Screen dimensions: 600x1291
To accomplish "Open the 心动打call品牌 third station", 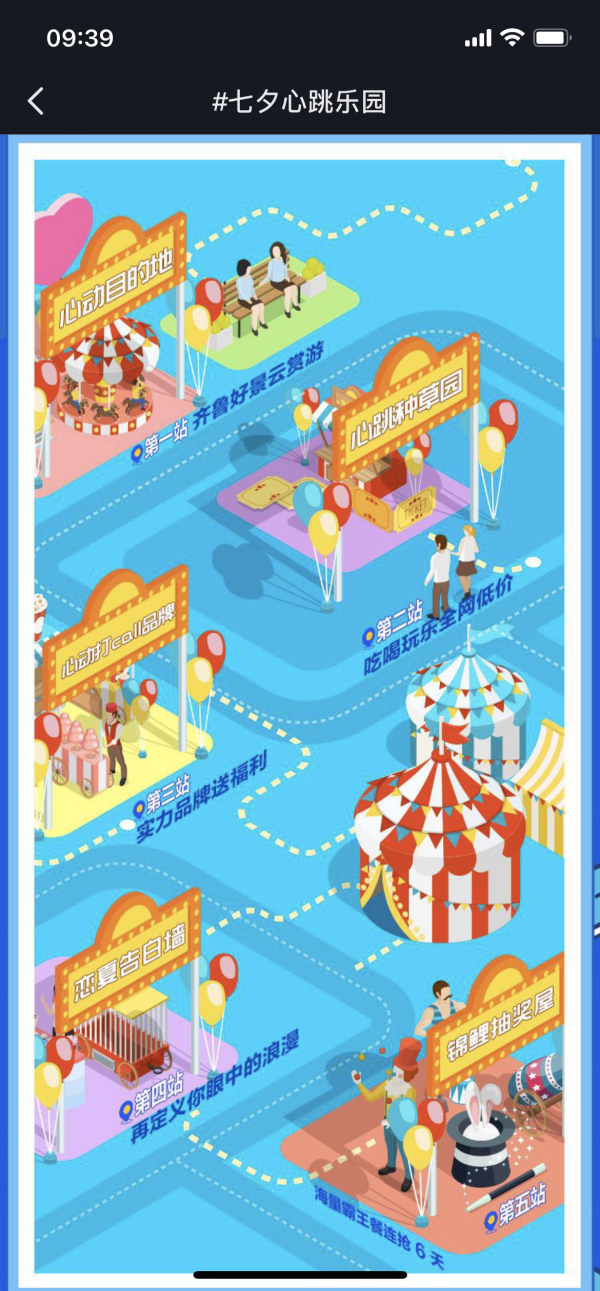I will tap(114, 634).
